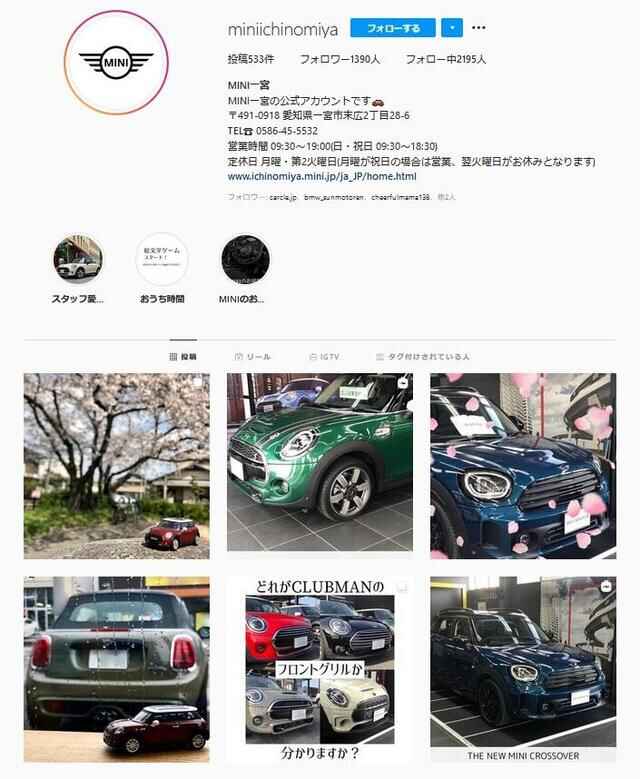The image size is (640, 779).
Task: View the list of 1390 followers
Action: click(x=340, y=60)
